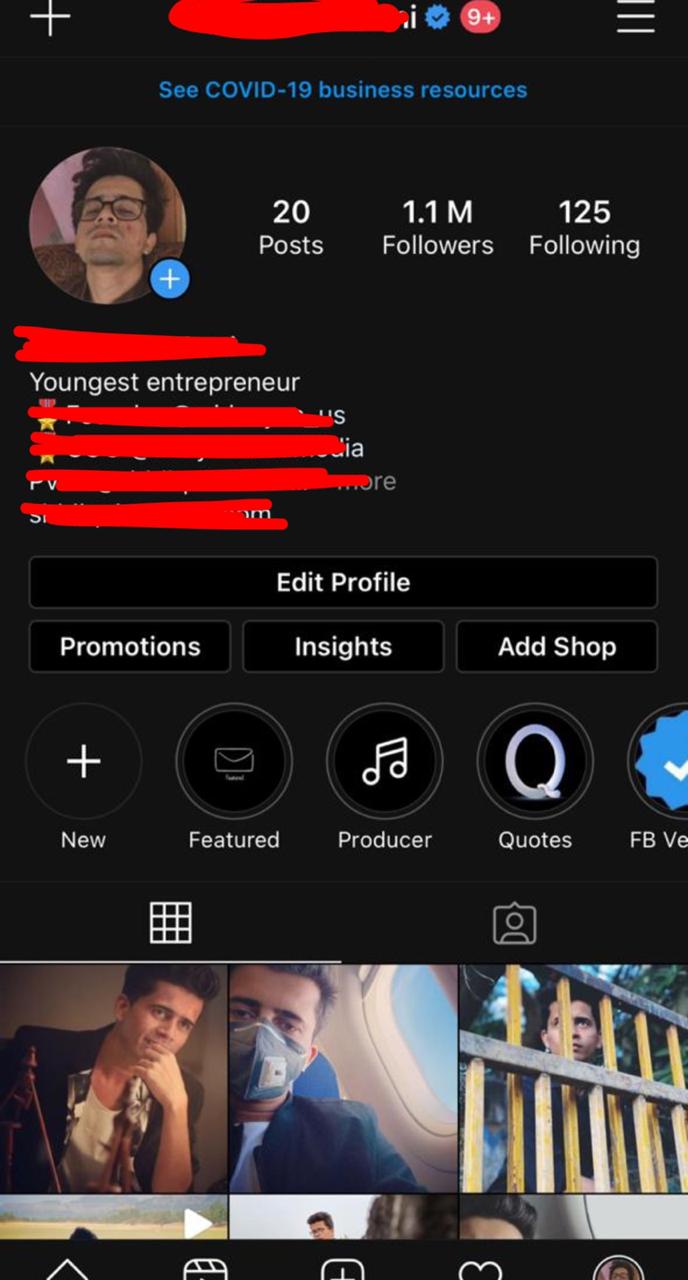Open the activity heart tab
Screen dimensions: 688x1280
tap(480, 1270)
